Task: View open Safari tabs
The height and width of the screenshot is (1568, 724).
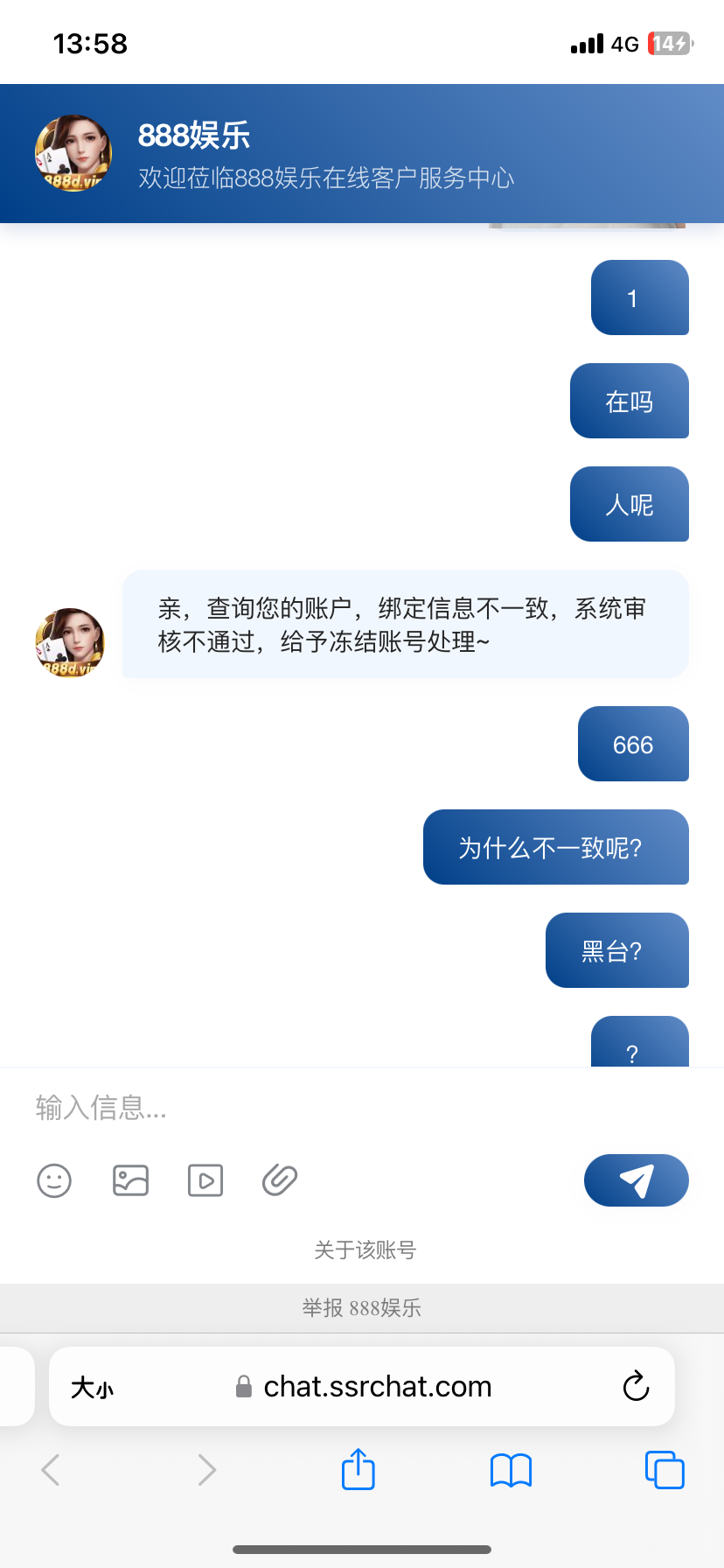Action: pos(665,1469)
